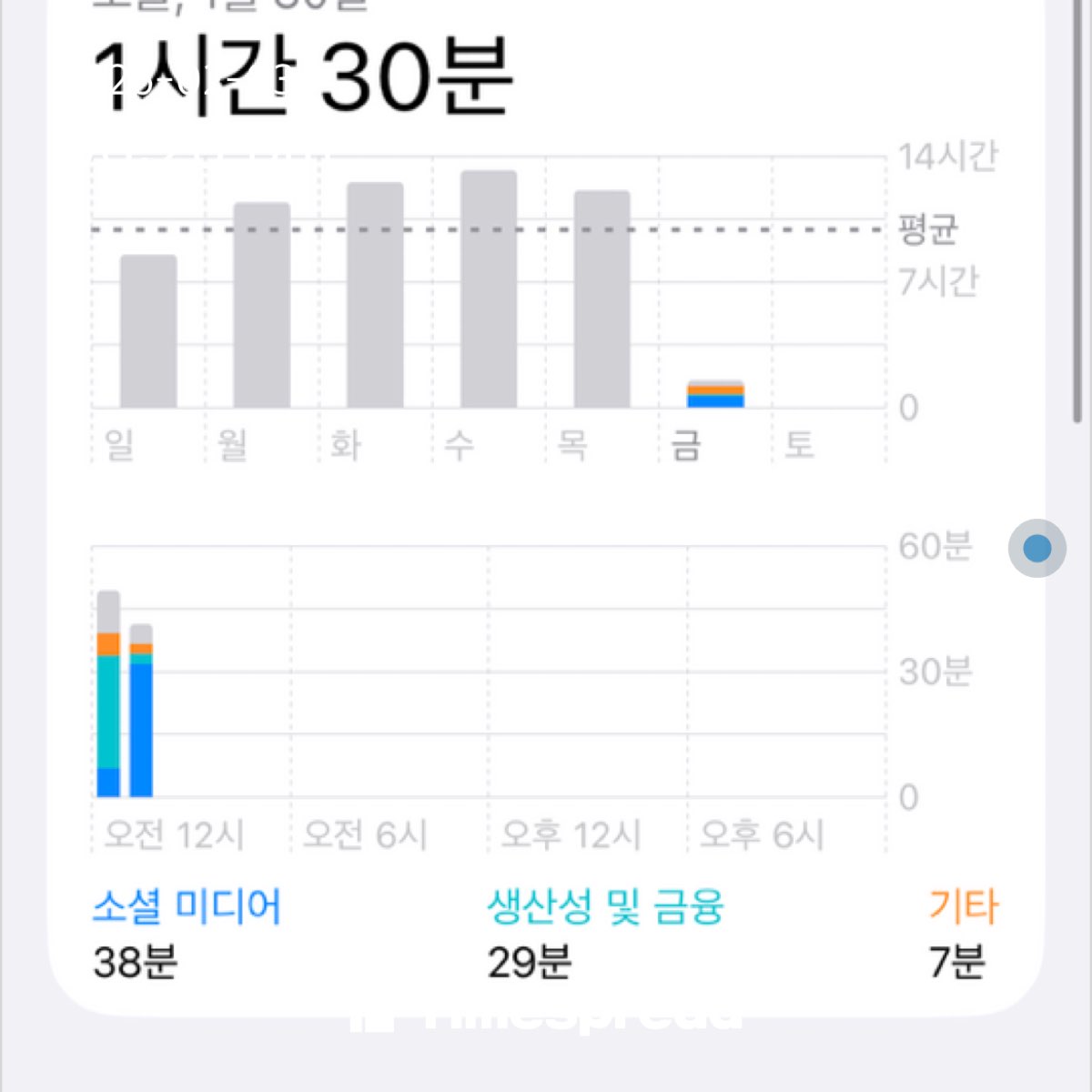Choose the 수 (Wednesday) usage bar
Viewport: 1092px width, 1092px height.
489,289
